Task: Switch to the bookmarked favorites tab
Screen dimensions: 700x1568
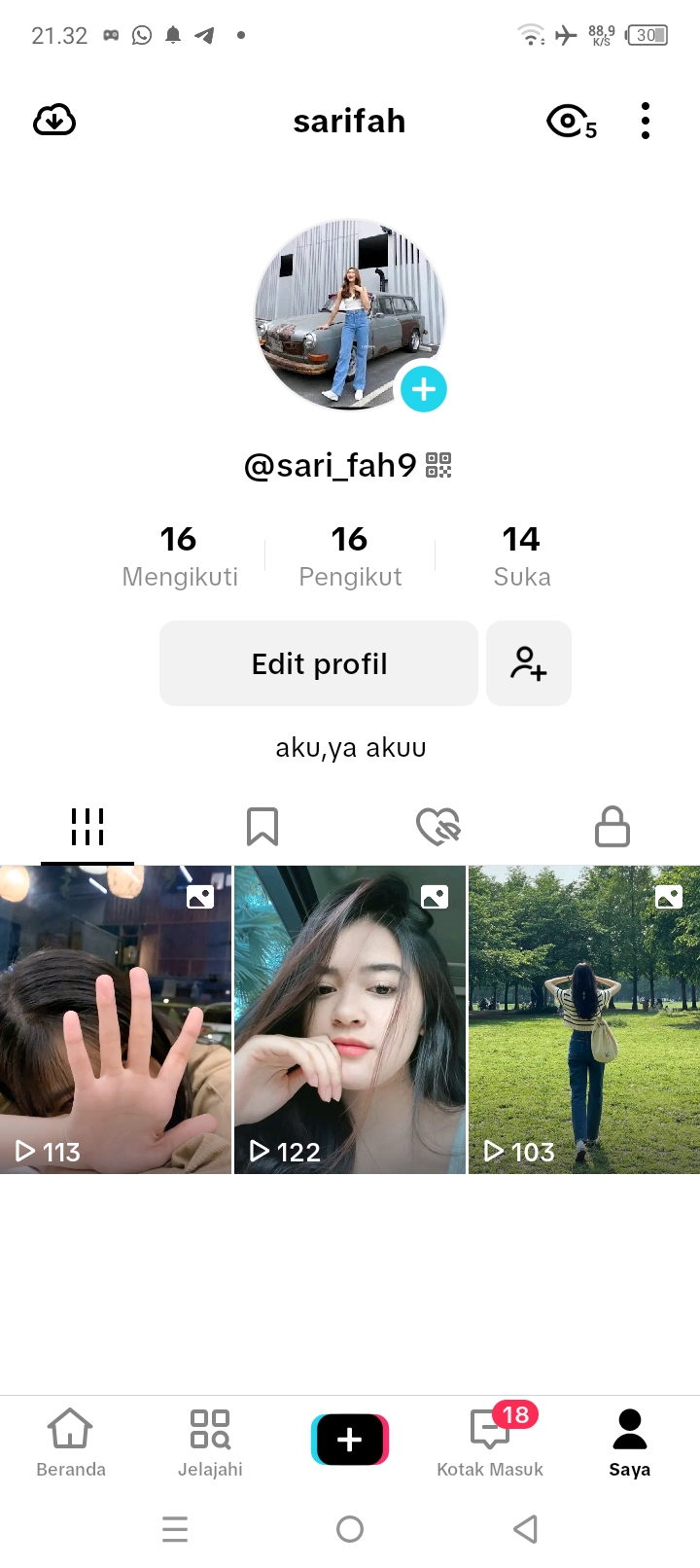Action: [262, 828]
